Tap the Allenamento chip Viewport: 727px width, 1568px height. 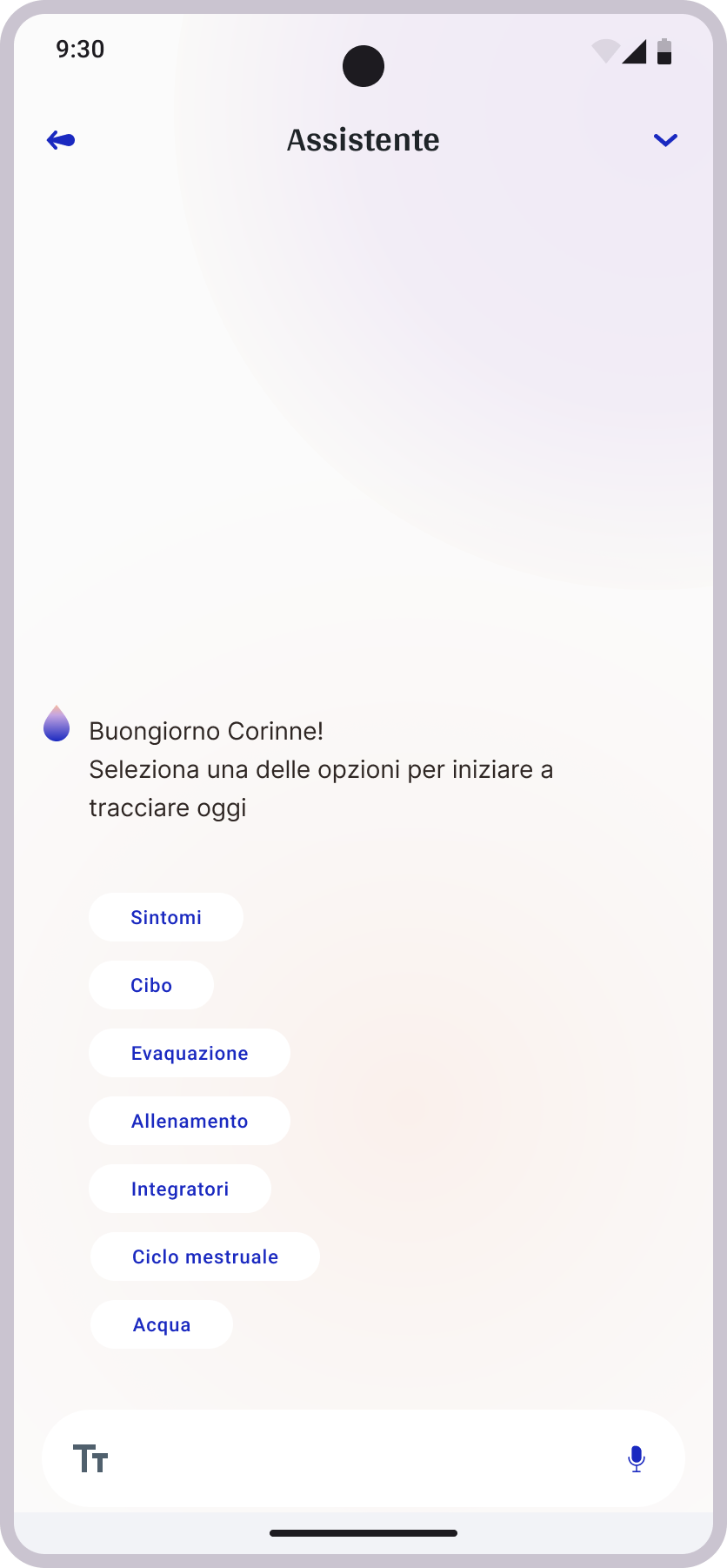pyautogui.click(x=190, y=1120)
